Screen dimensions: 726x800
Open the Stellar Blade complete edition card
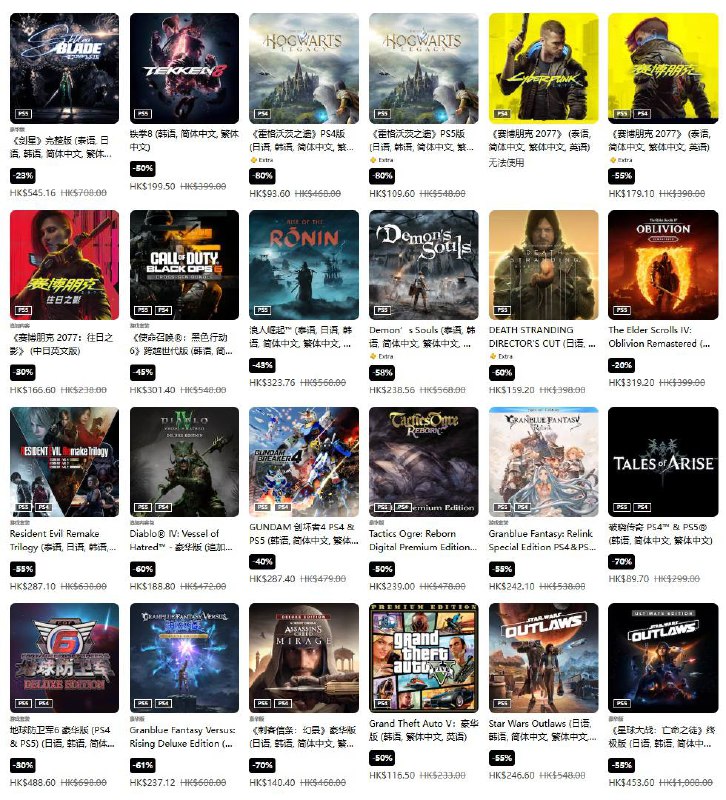[64, 68]
